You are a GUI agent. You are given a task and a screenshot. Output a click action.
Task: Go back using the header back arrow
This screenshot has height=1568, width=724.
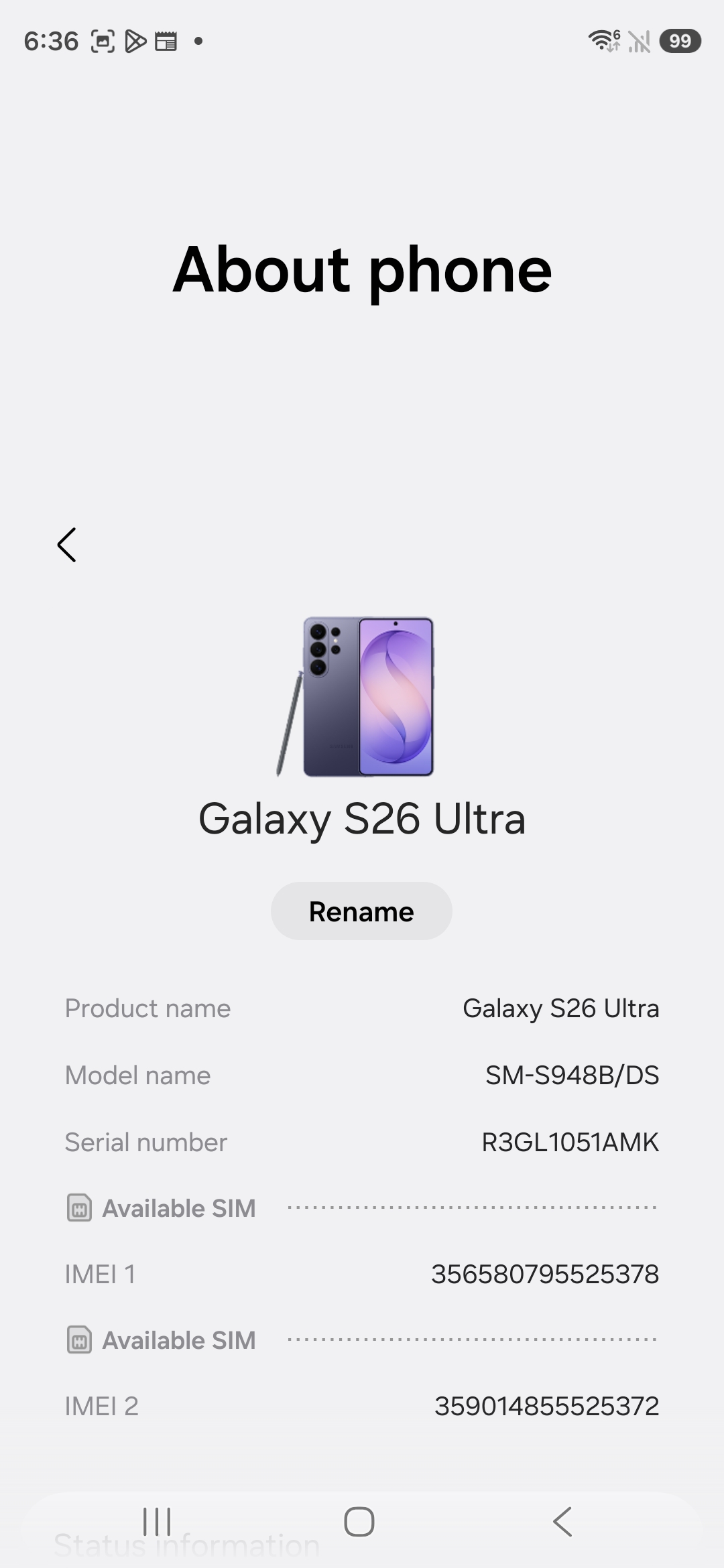click(x=66, y=545)
